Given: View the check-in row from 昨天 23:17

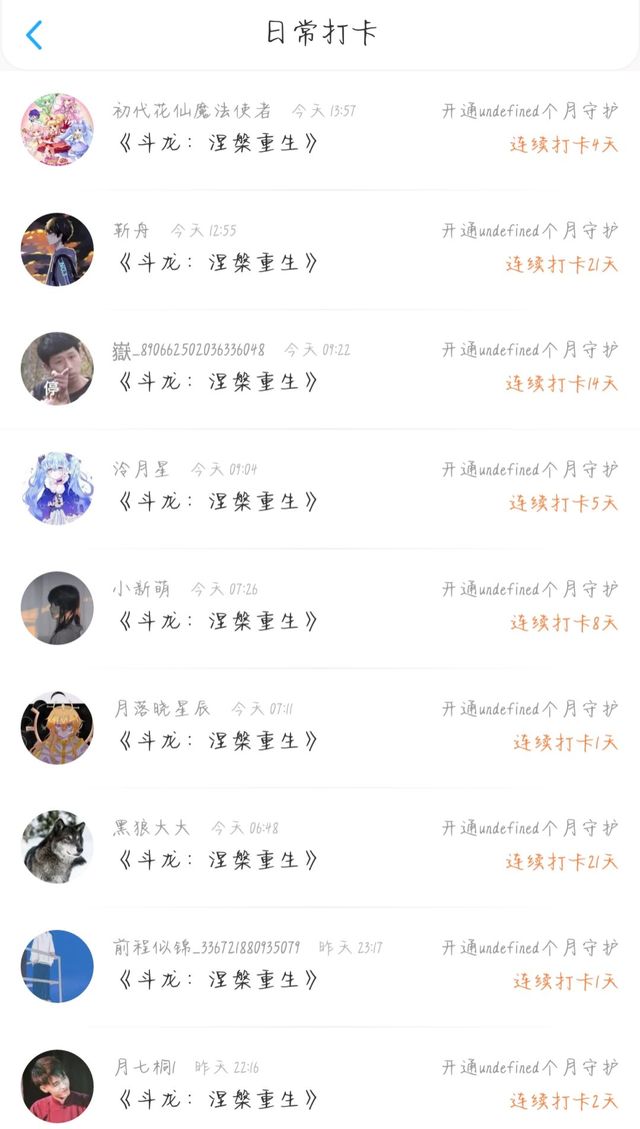Looking at the screenshot, I should pyautogui.click(x=218, y=980).
